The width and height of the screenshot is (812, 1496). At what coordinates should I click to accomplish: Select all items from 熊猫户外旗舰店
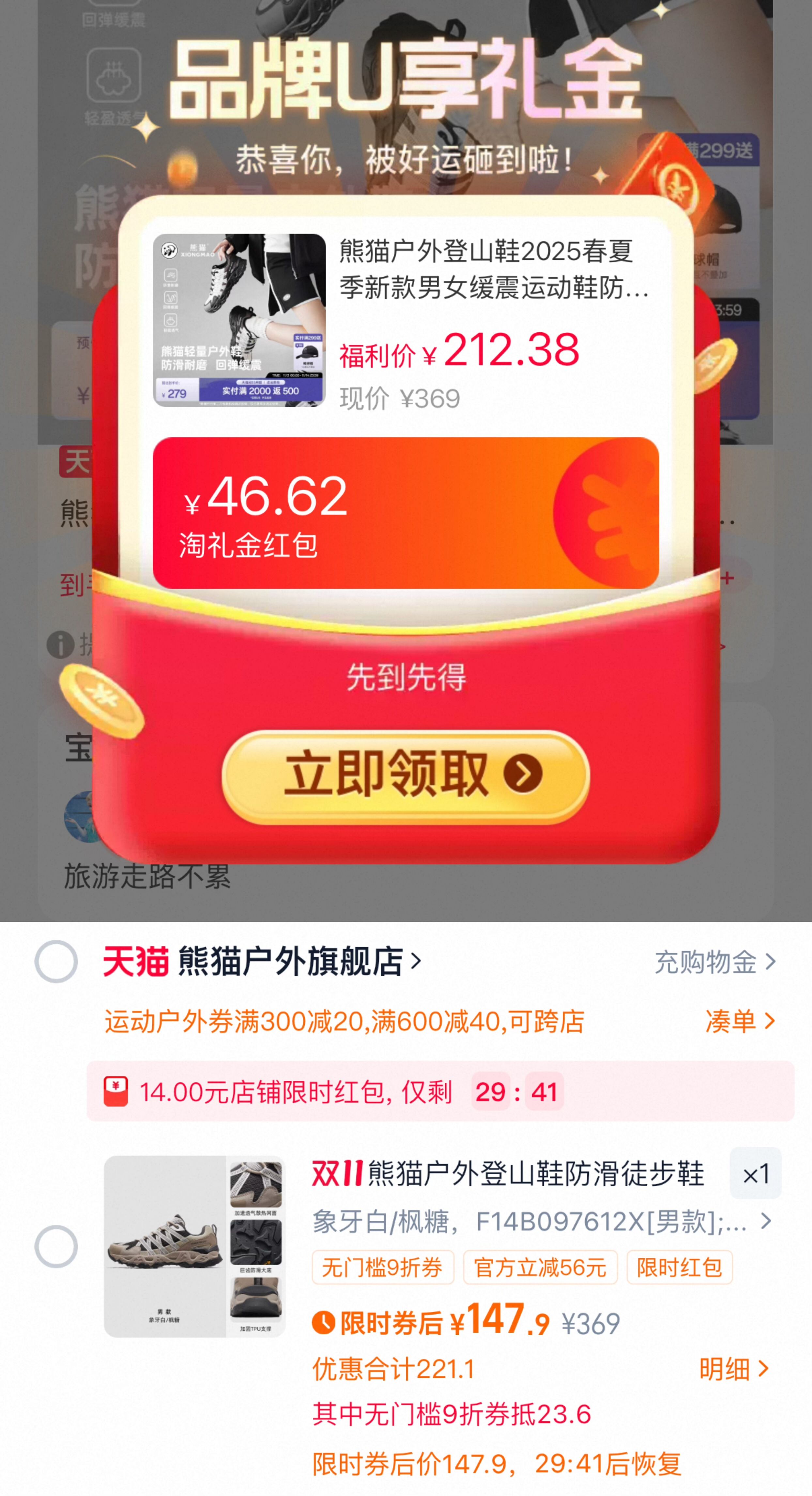56,962
